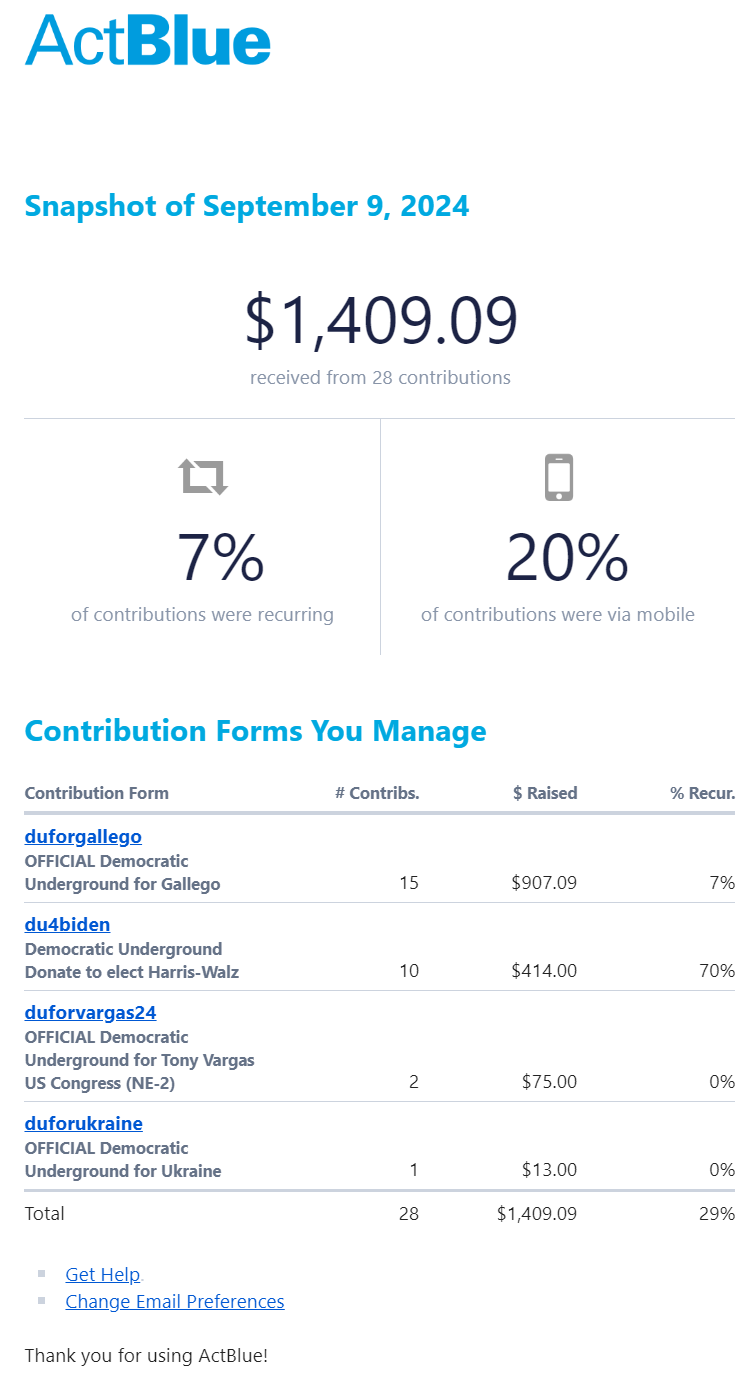Open the du4biden contribution form link

[67, 925]
